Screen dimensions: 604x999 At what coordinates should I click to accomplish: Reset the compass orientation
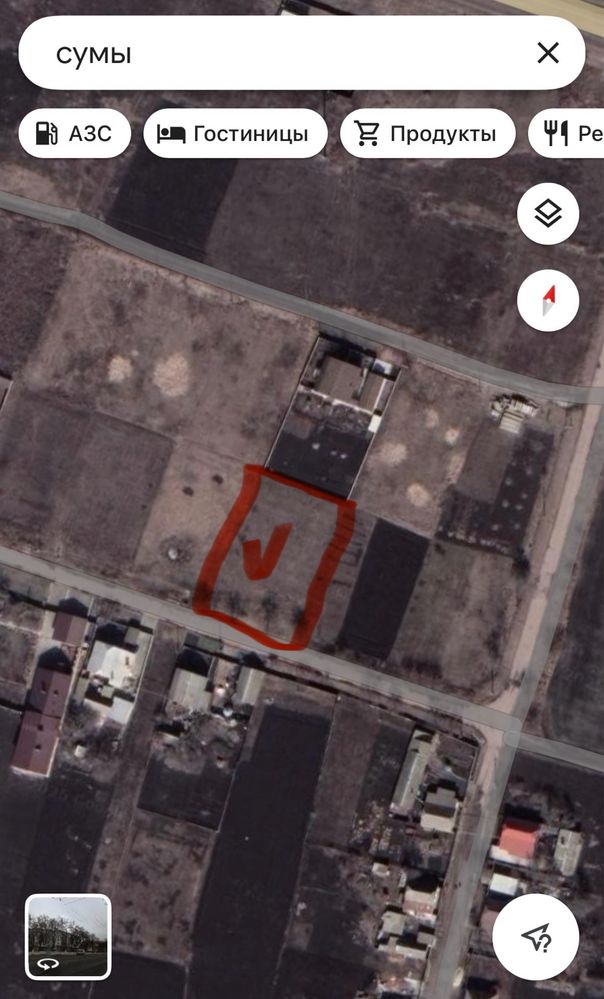tap(548, 300)
